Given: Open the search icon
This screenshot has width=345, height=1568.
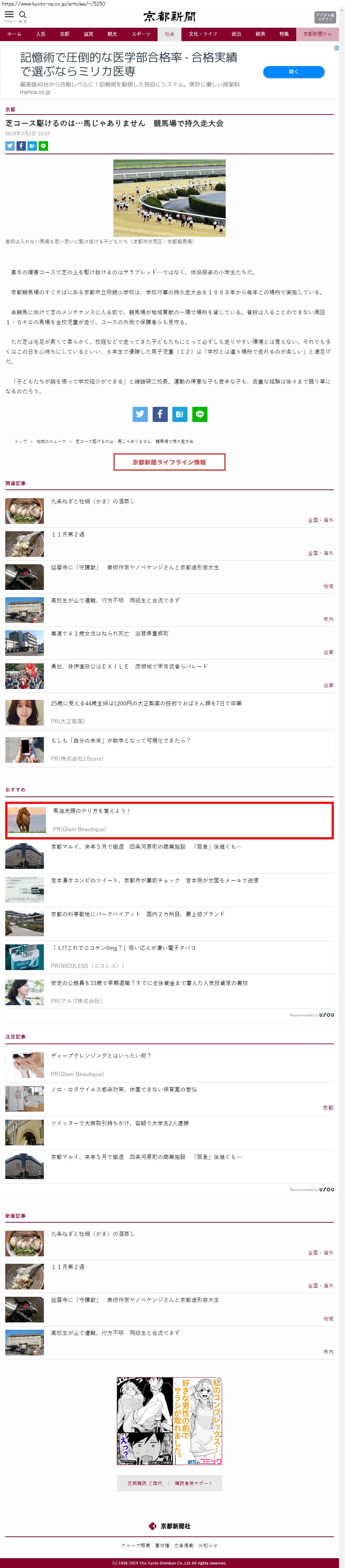Looking at the screenshot, I should click(x=23, y=15).
